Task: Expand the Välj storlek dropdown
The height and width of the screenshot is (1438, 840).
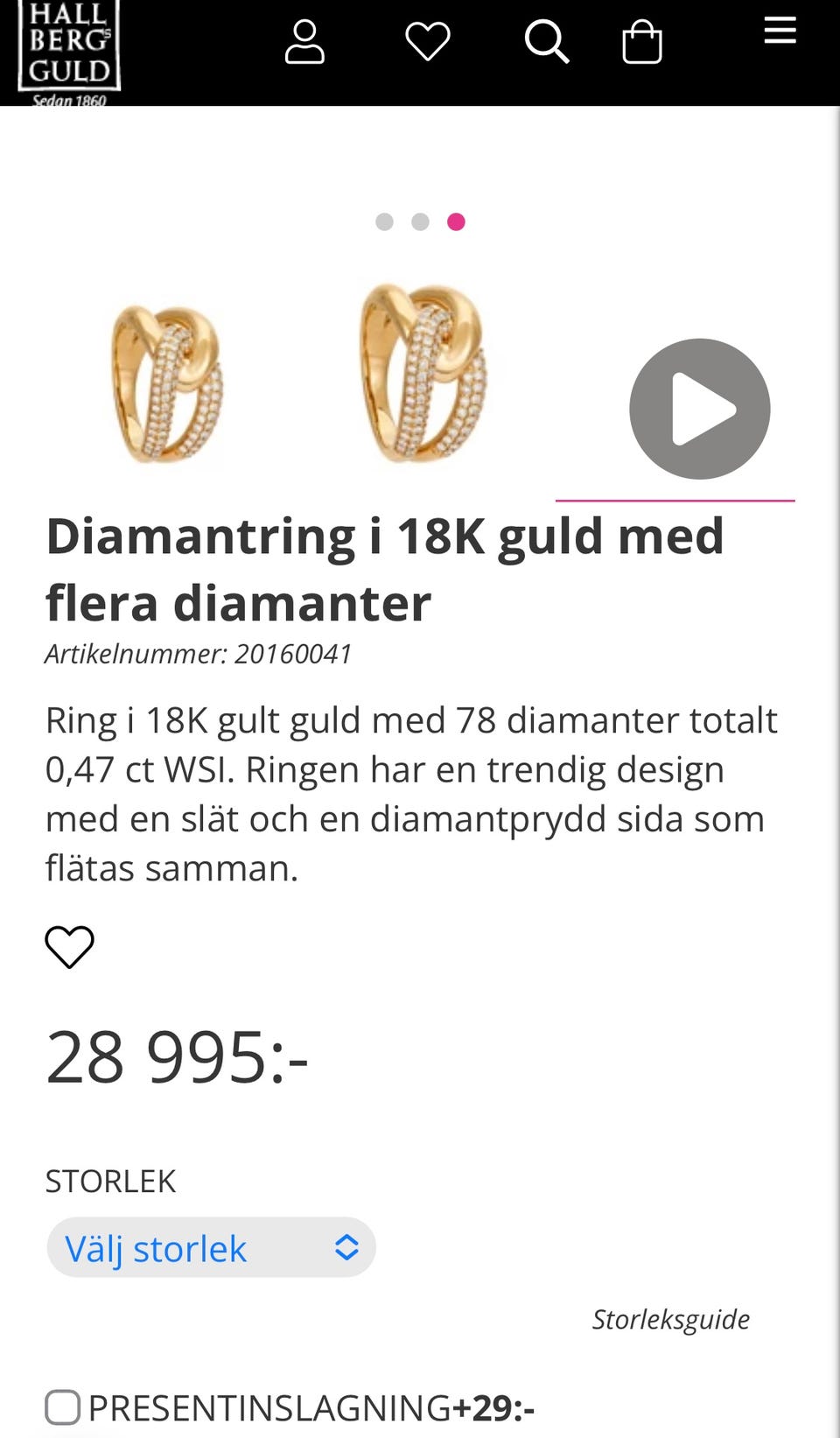Action: [x=211, y=1247]
